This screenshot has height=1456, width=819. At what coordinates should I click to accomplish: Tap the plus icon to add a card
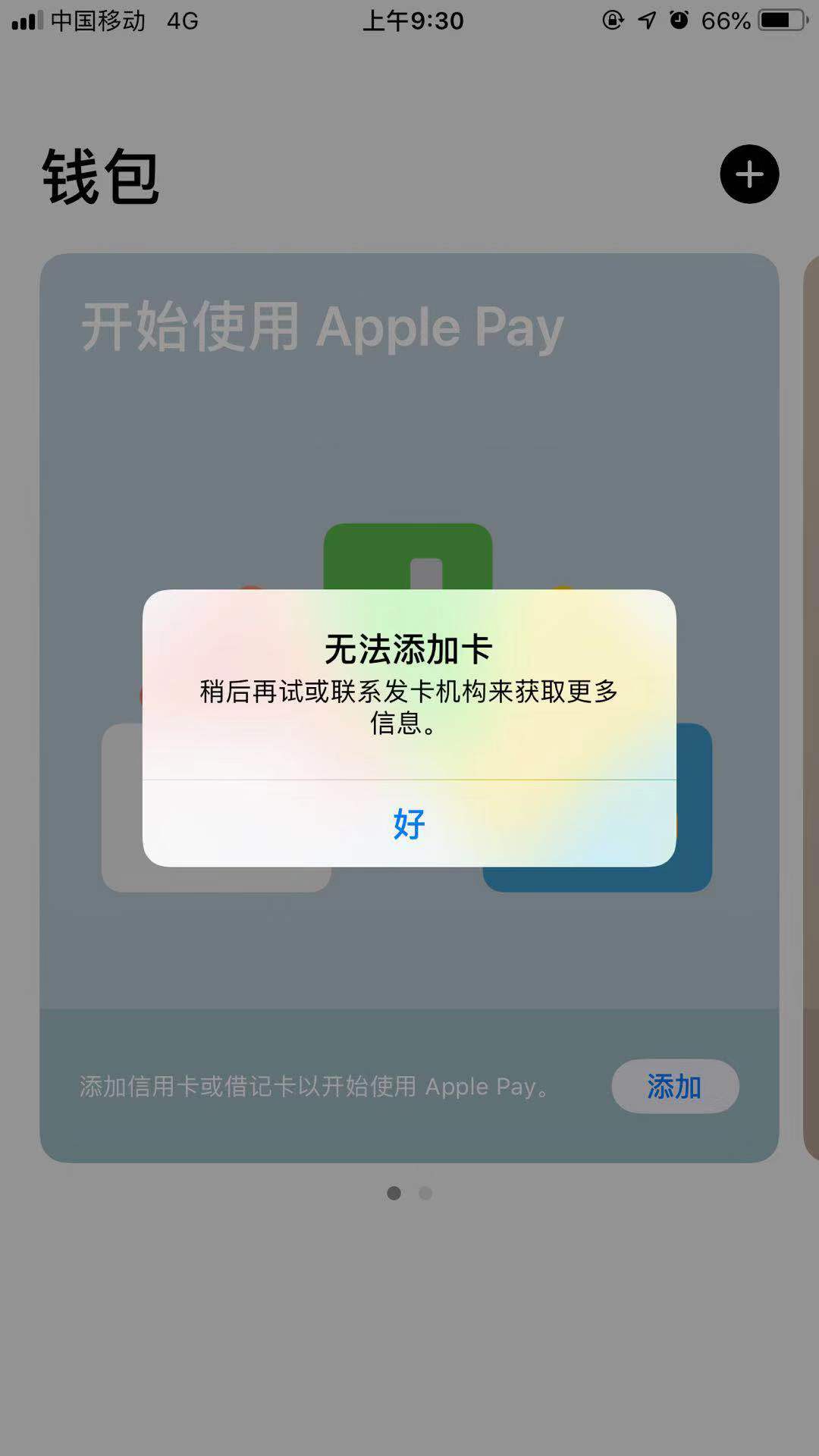click(749, 174)
